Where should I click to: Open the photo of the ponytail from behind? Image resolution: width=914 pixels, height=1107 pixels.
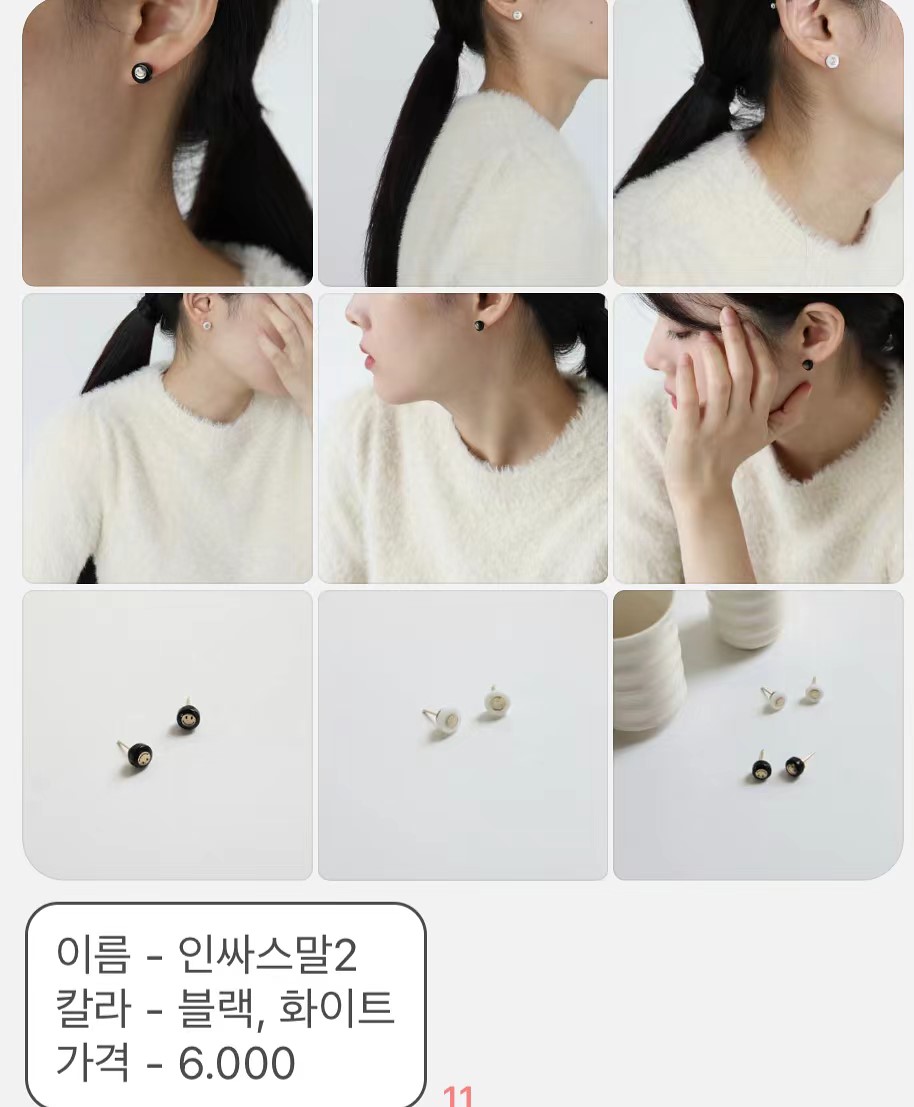(x=462, y=142)
